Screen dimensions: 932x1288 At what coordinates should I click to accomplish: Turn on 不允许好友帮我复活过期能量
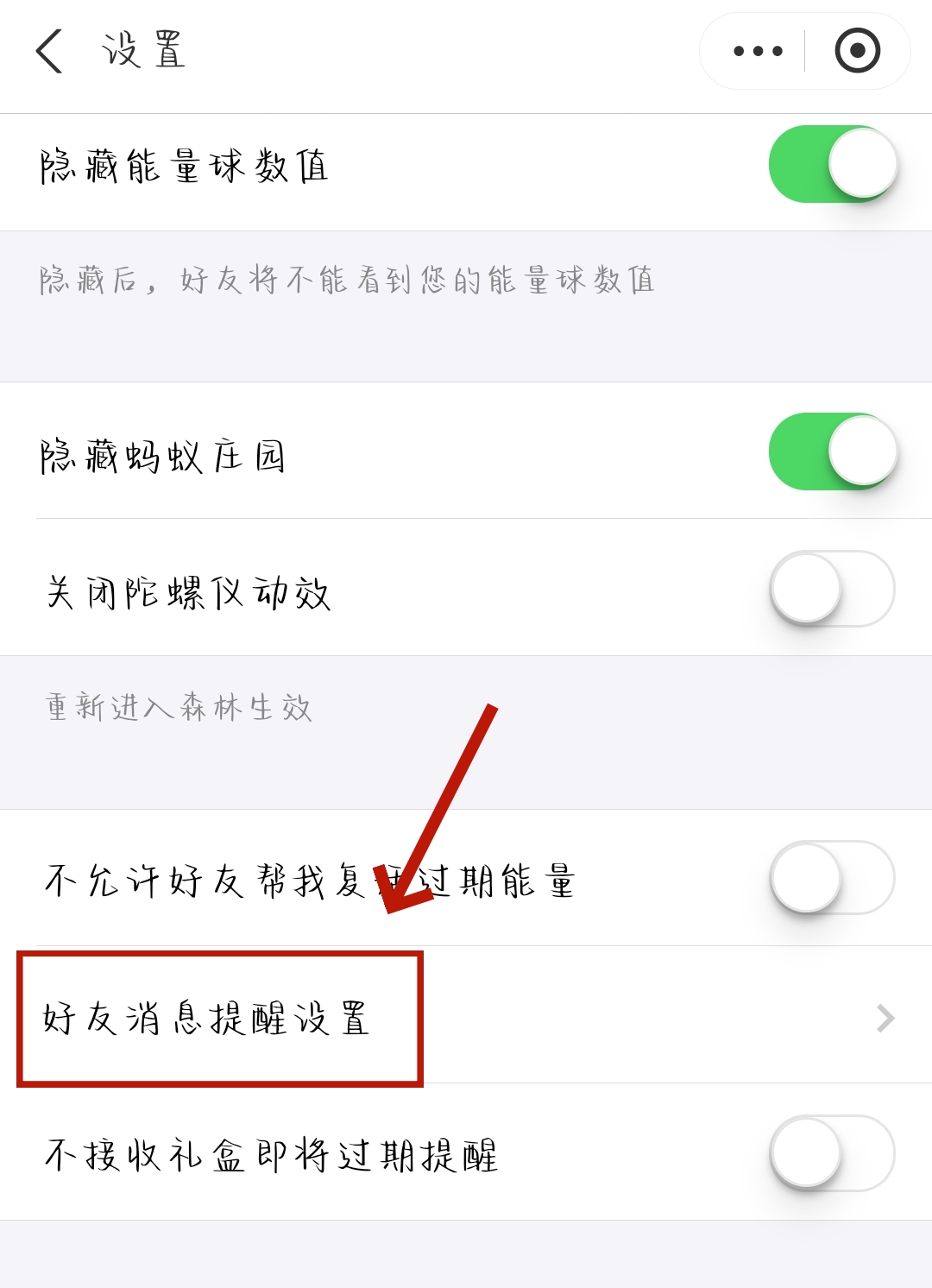(833, 878)
